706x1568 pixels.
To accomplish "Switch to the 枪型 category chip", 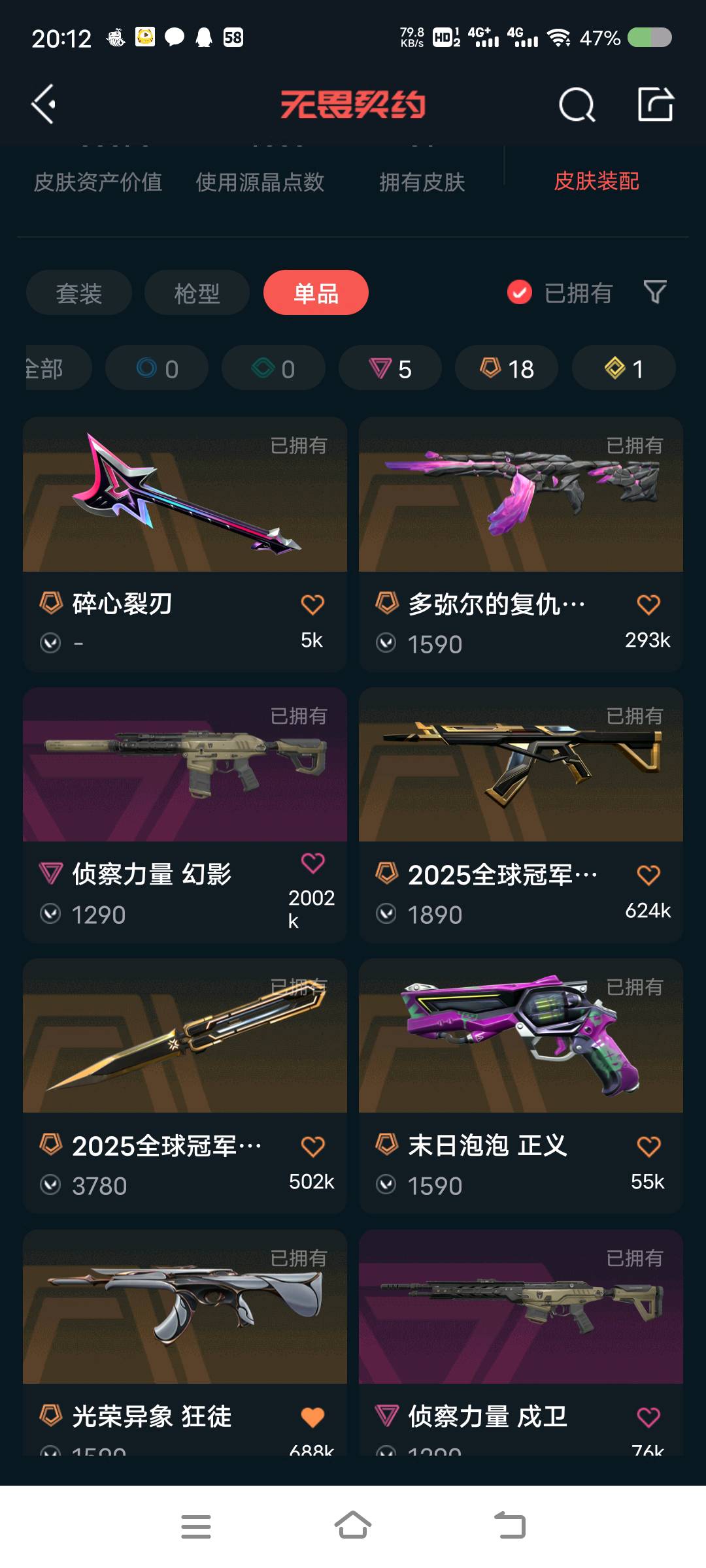I will coord(197,293).
